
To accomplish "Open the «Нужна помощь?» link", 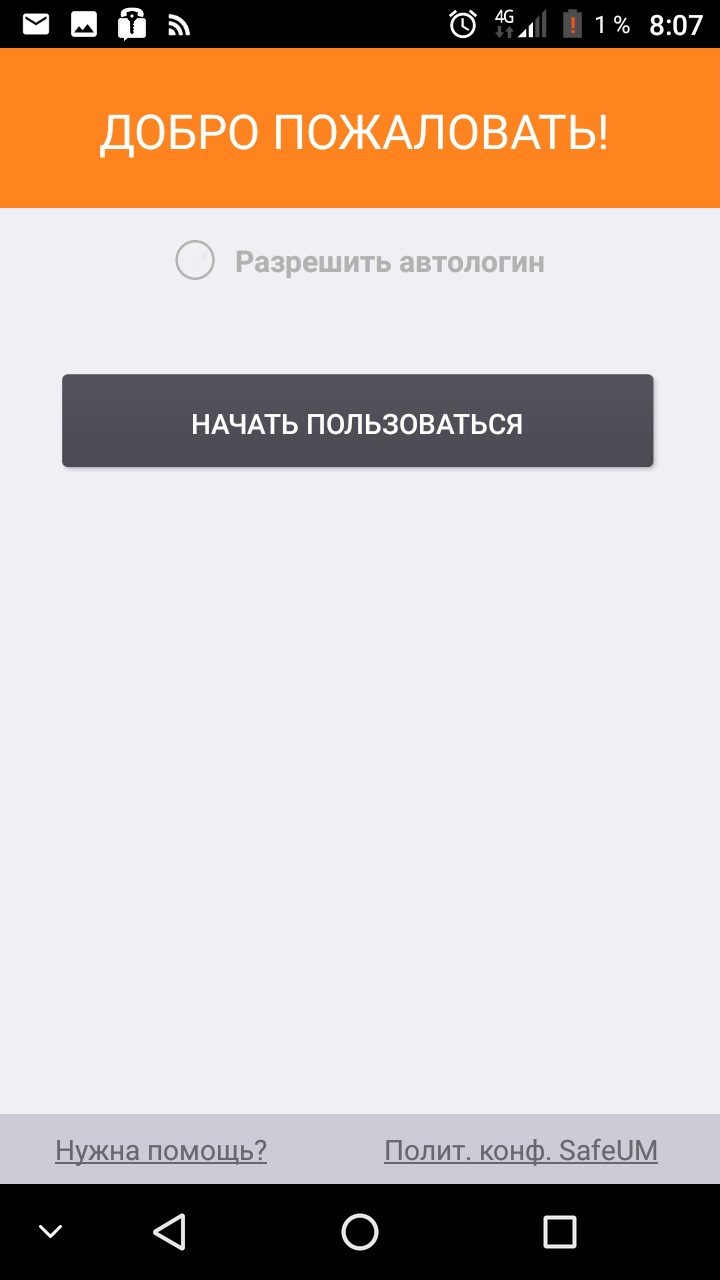I will click(x=161, y=1151).
